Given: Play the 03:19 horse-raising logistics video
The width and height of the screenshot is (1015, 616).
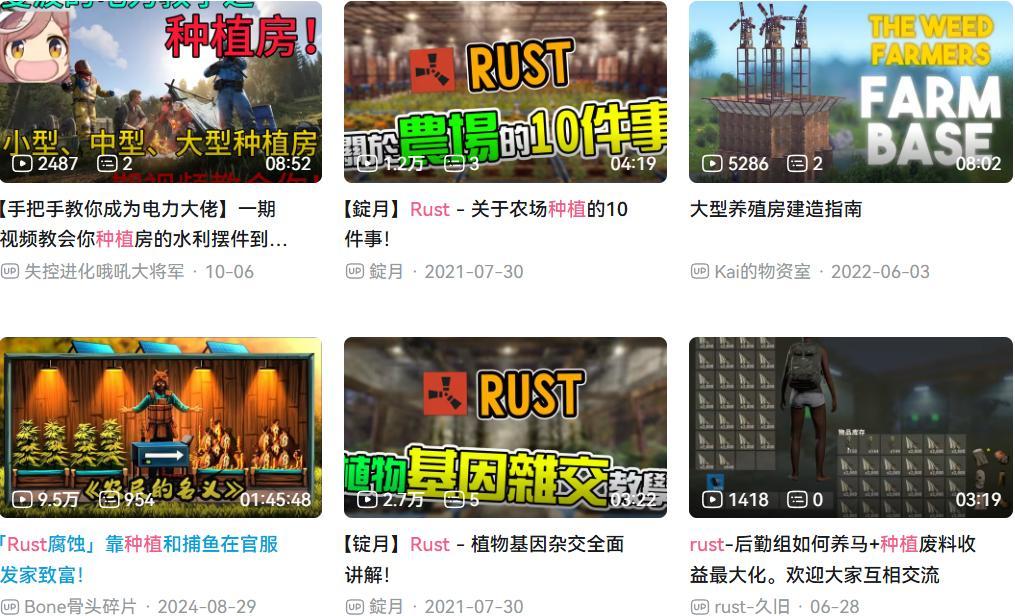Looking at the screenshot, I should coord(850,427).
